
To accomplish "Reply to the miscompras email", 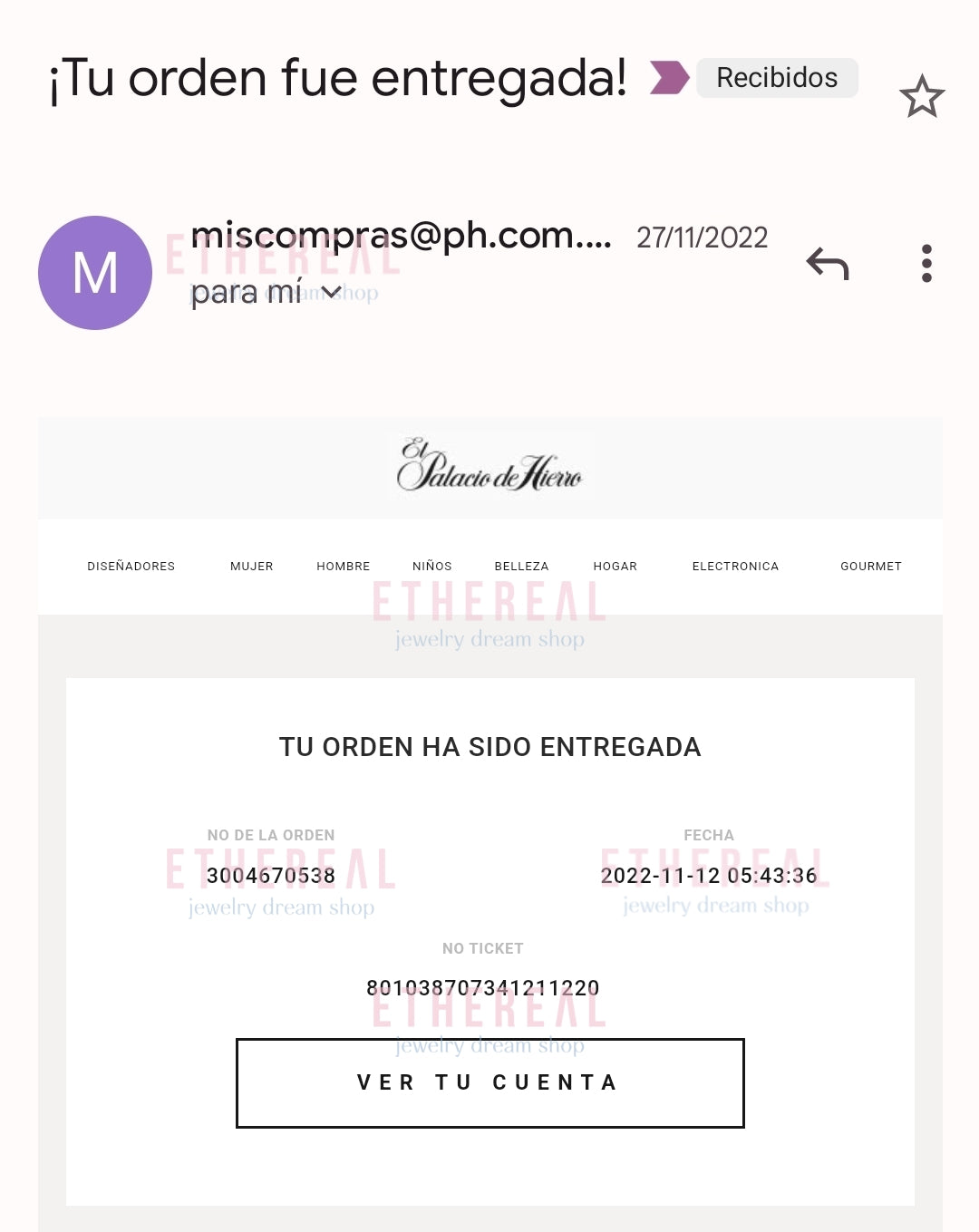I will point(828,264).
